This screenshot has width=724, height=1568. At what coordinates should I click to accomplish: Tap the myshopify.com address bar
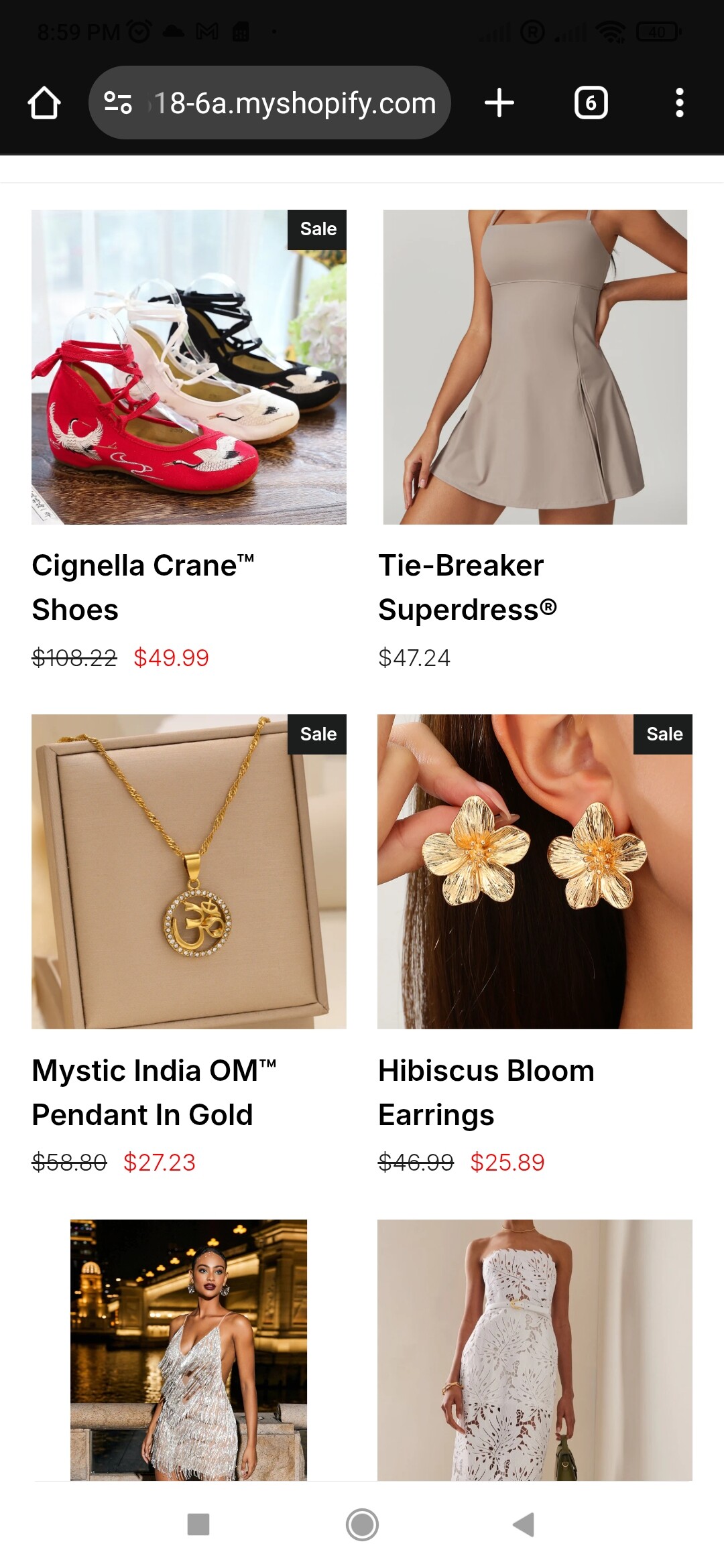pyautogui.click(x=295, y=103)
